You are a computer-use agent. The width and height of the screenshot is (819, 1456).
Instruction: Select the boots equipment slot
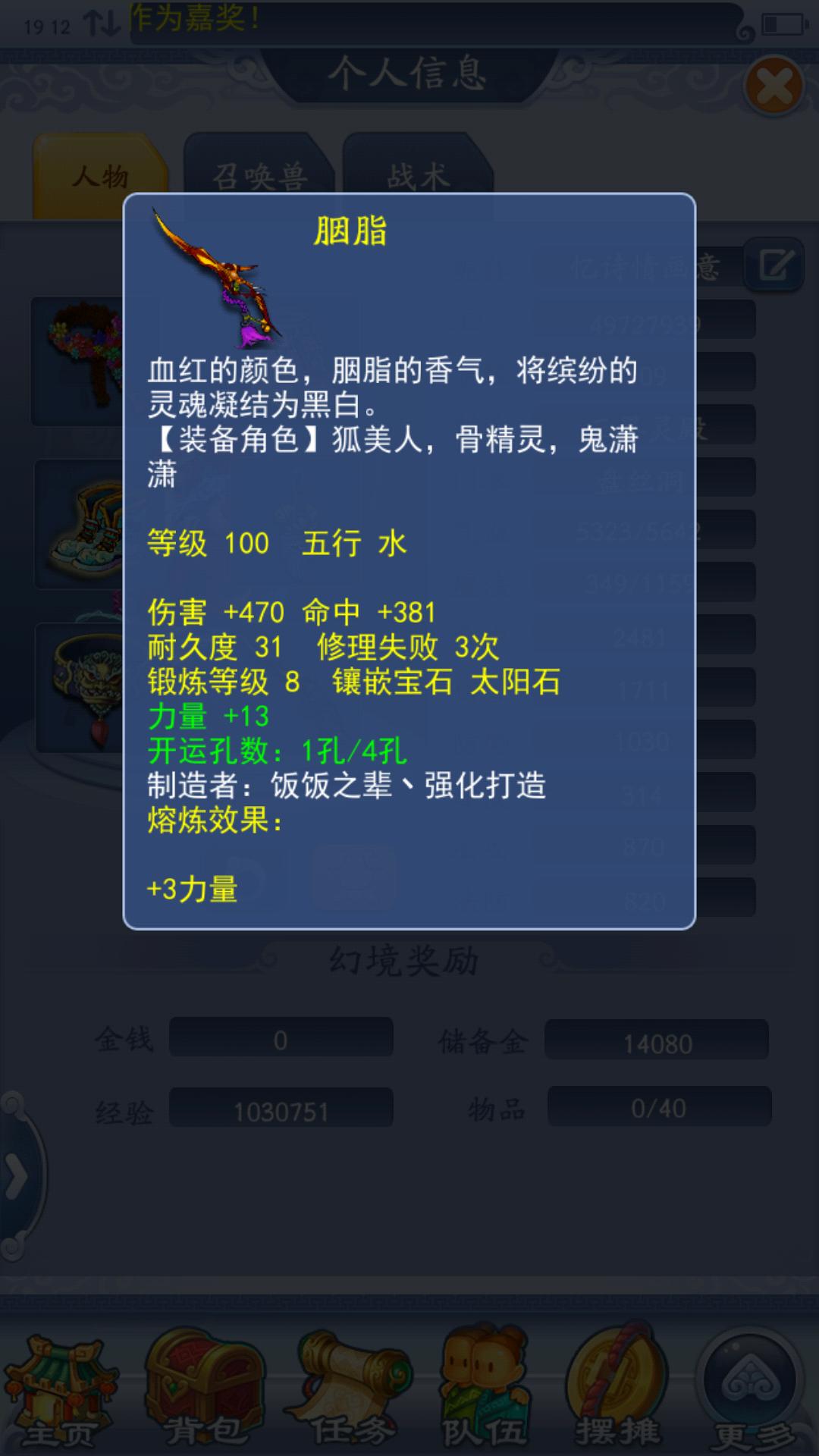click(x=79, y=525)
